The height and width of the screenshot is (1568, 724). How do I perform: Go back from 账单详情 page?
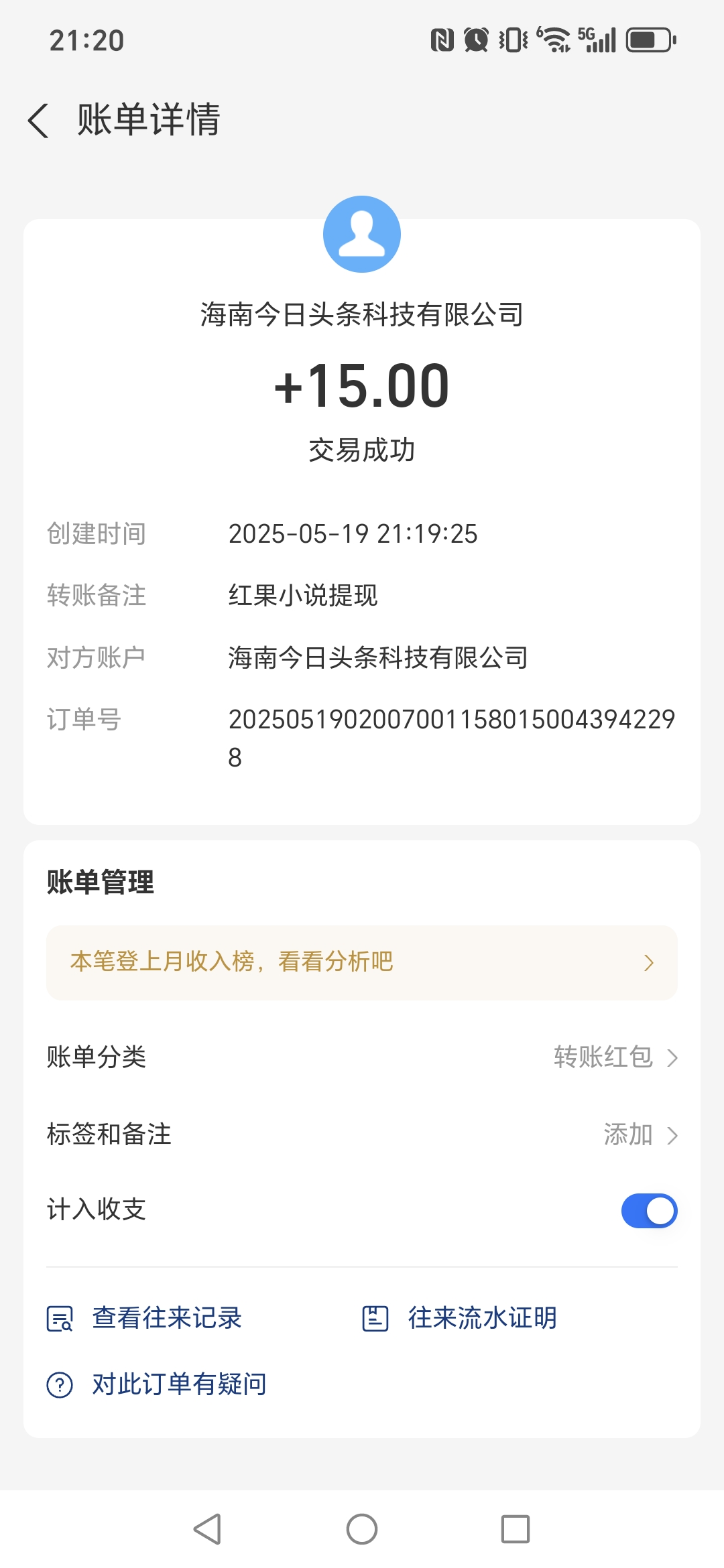point(39,121)
